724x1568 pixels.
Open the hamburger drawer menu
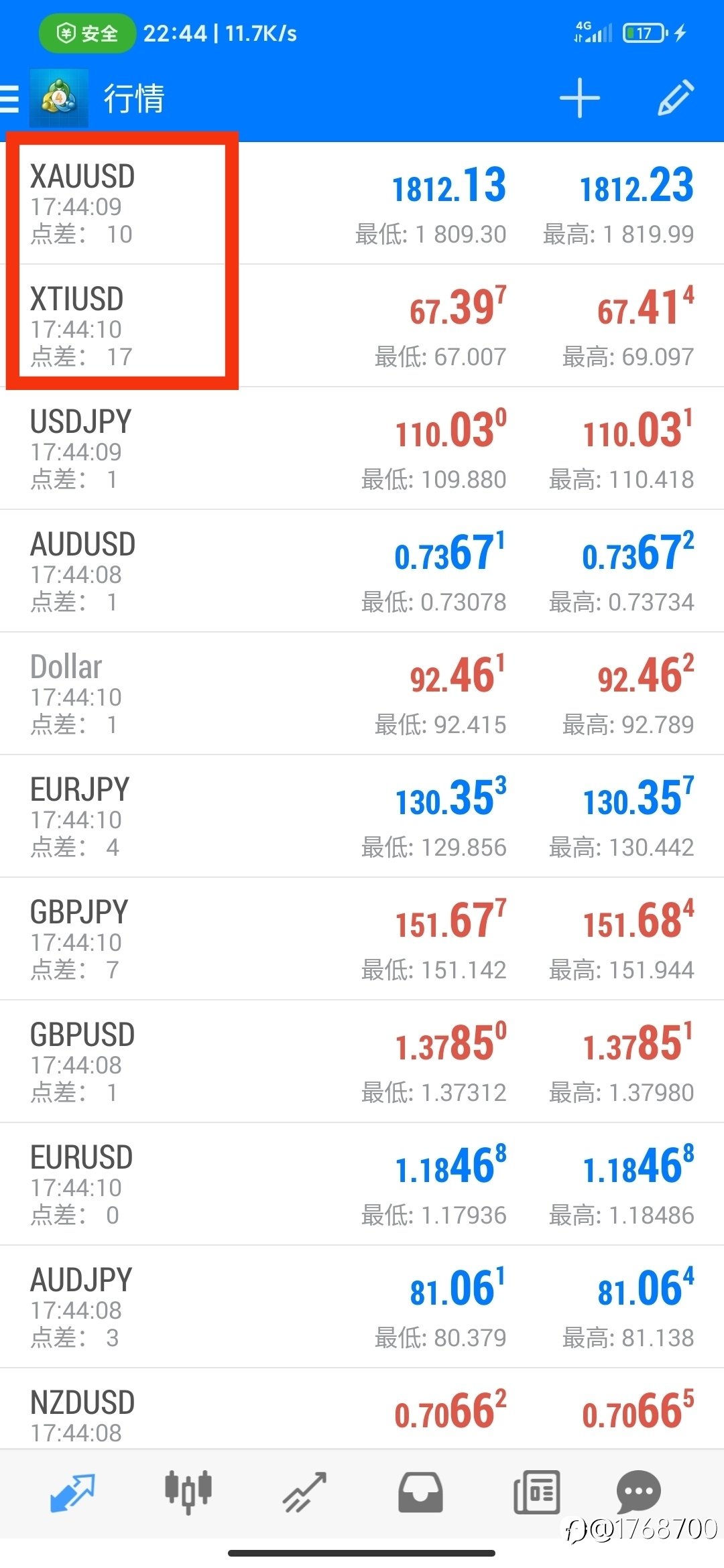[9, 99]
